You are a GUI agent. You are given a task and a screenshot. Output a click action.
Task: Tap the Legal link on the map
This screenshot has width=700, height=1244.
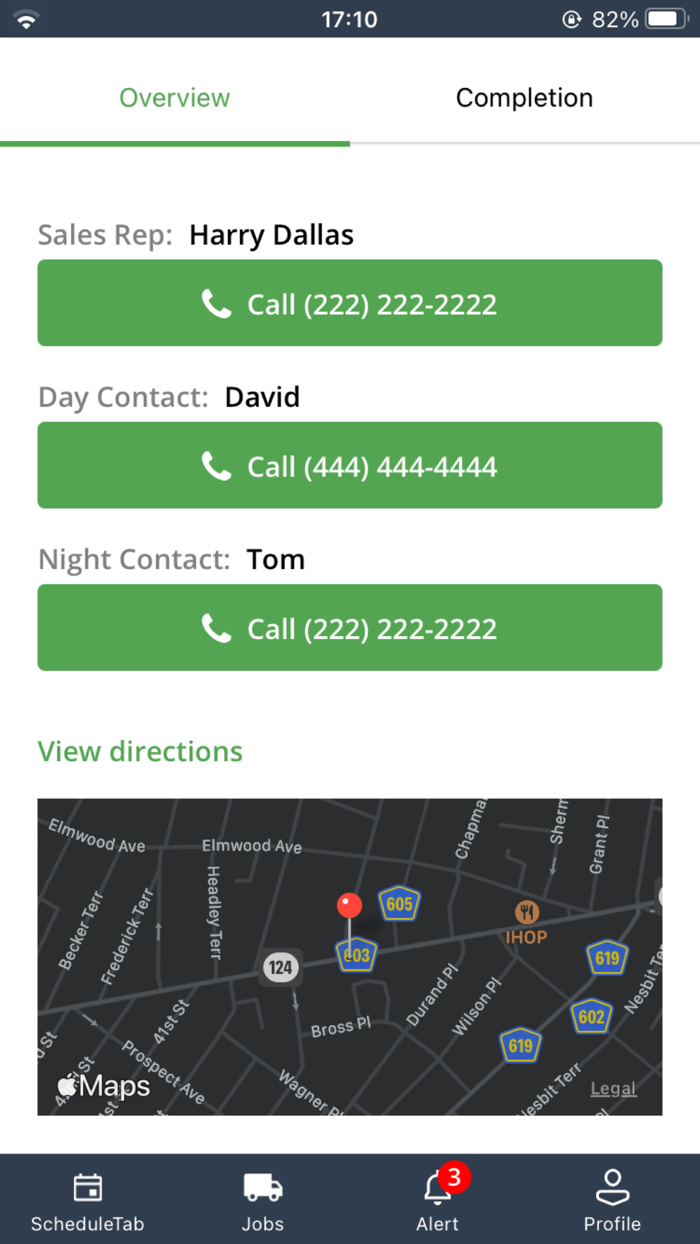(613, 1089)
